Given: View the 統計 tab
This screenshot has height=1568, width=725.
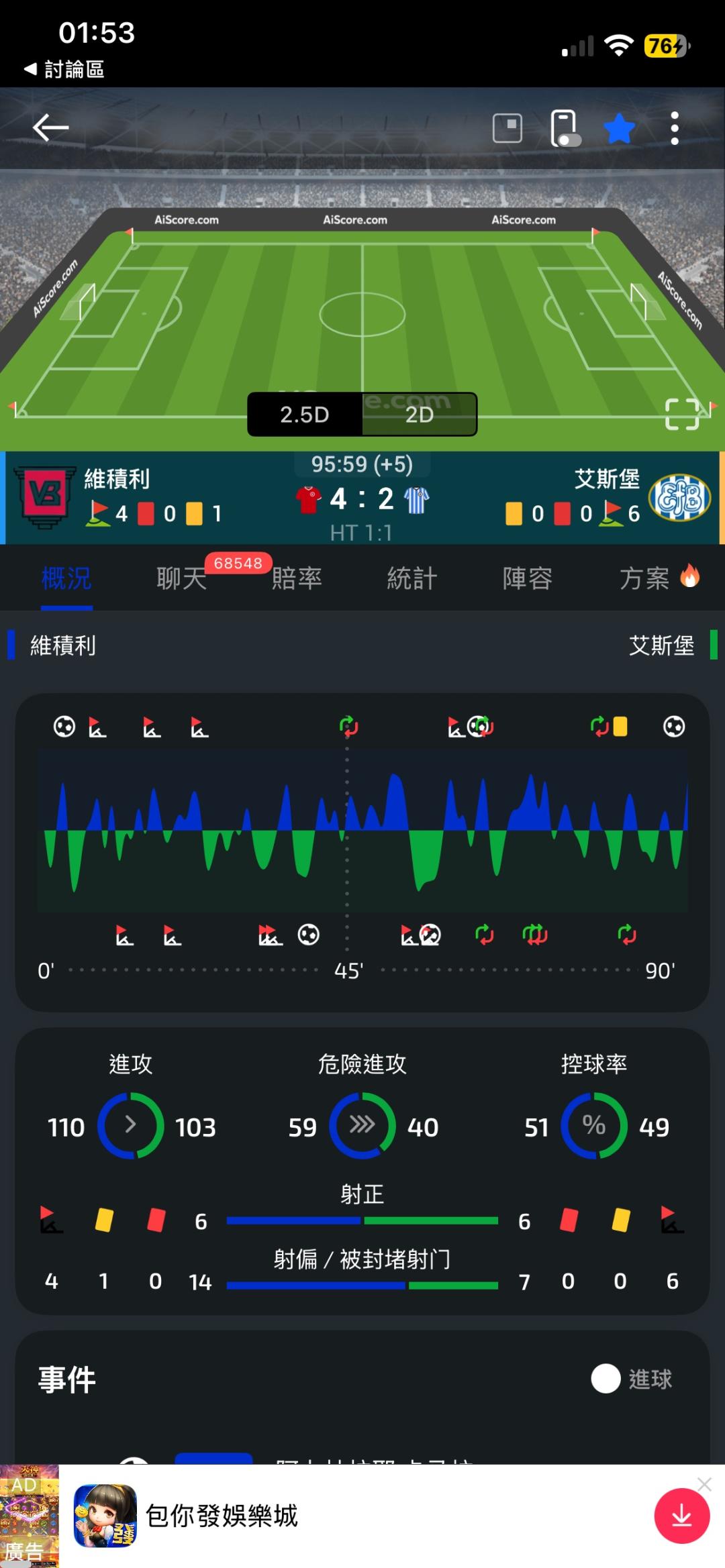Looking at the screenshot, I should pos(412,578).
